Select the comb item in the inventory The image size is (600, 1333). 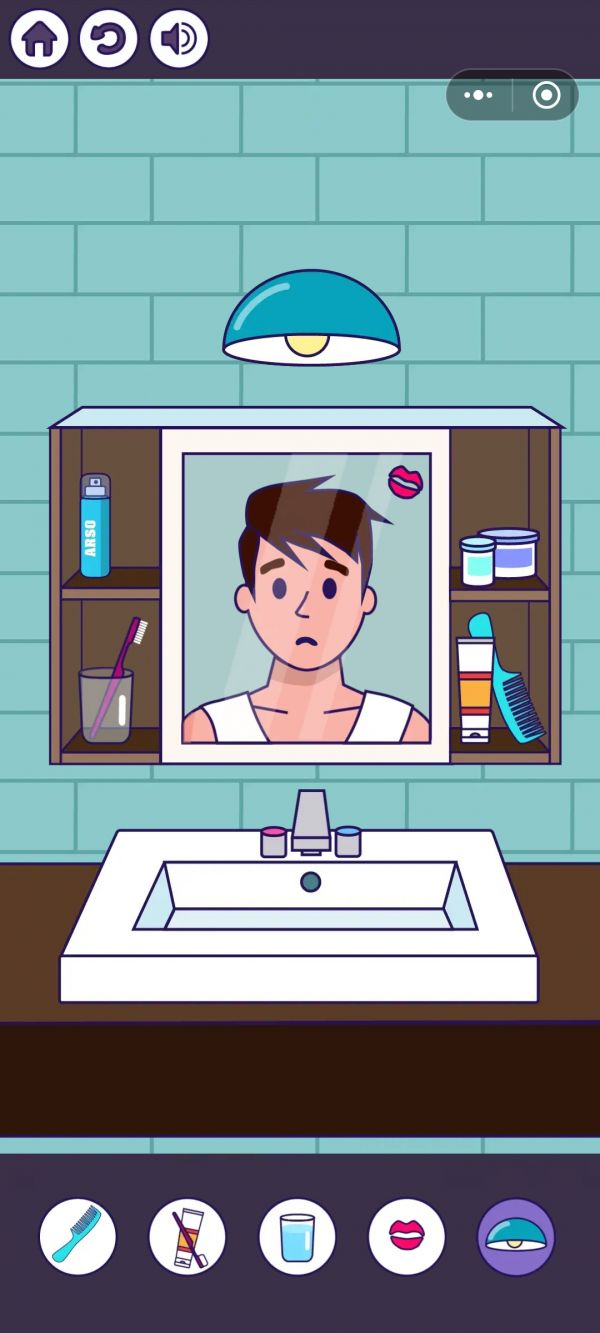point(78,1236)
